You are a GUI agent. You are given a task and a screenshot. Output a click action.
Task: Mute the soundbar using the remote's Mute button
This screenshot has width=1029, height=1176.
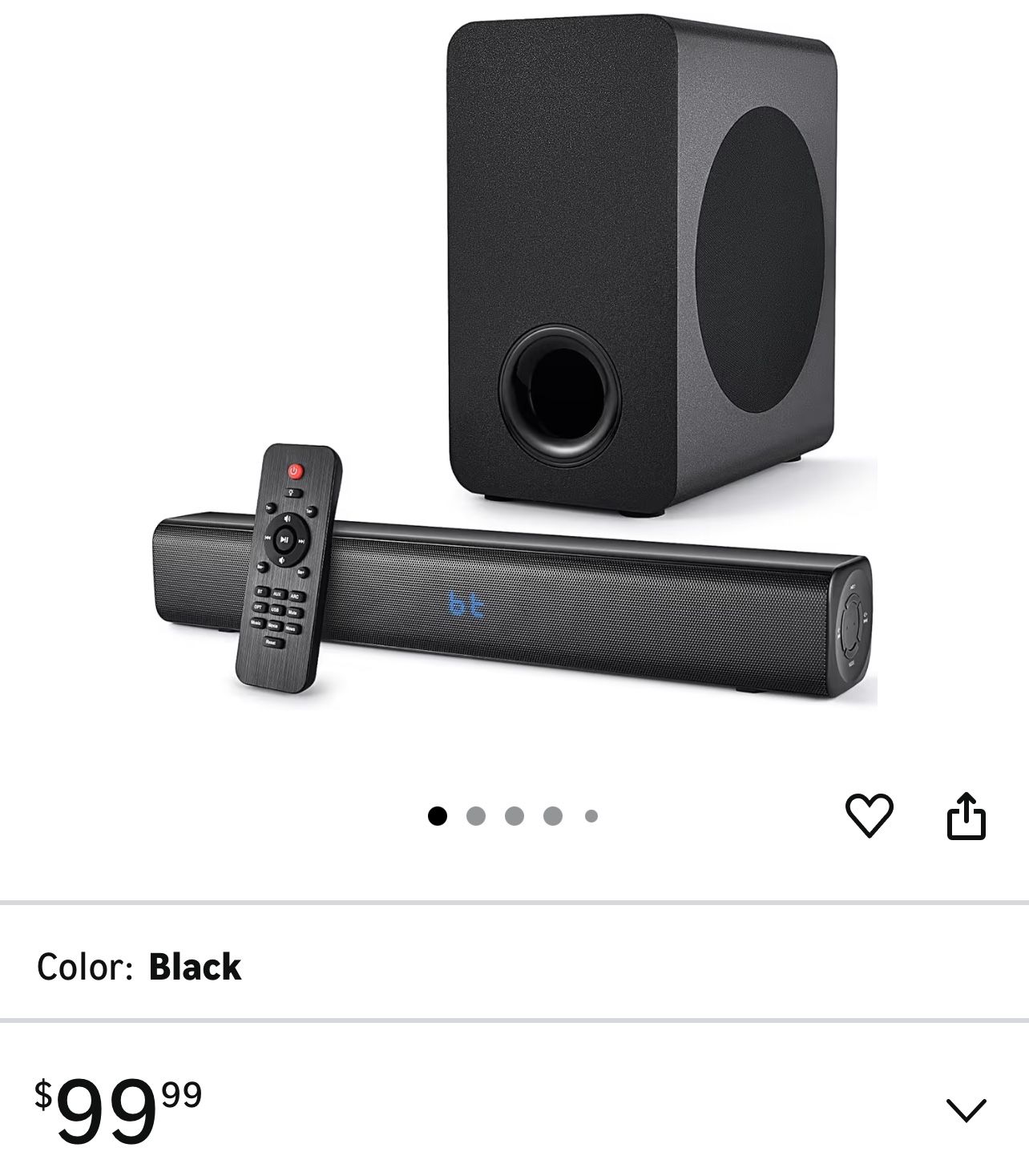[x=296, y=612]
